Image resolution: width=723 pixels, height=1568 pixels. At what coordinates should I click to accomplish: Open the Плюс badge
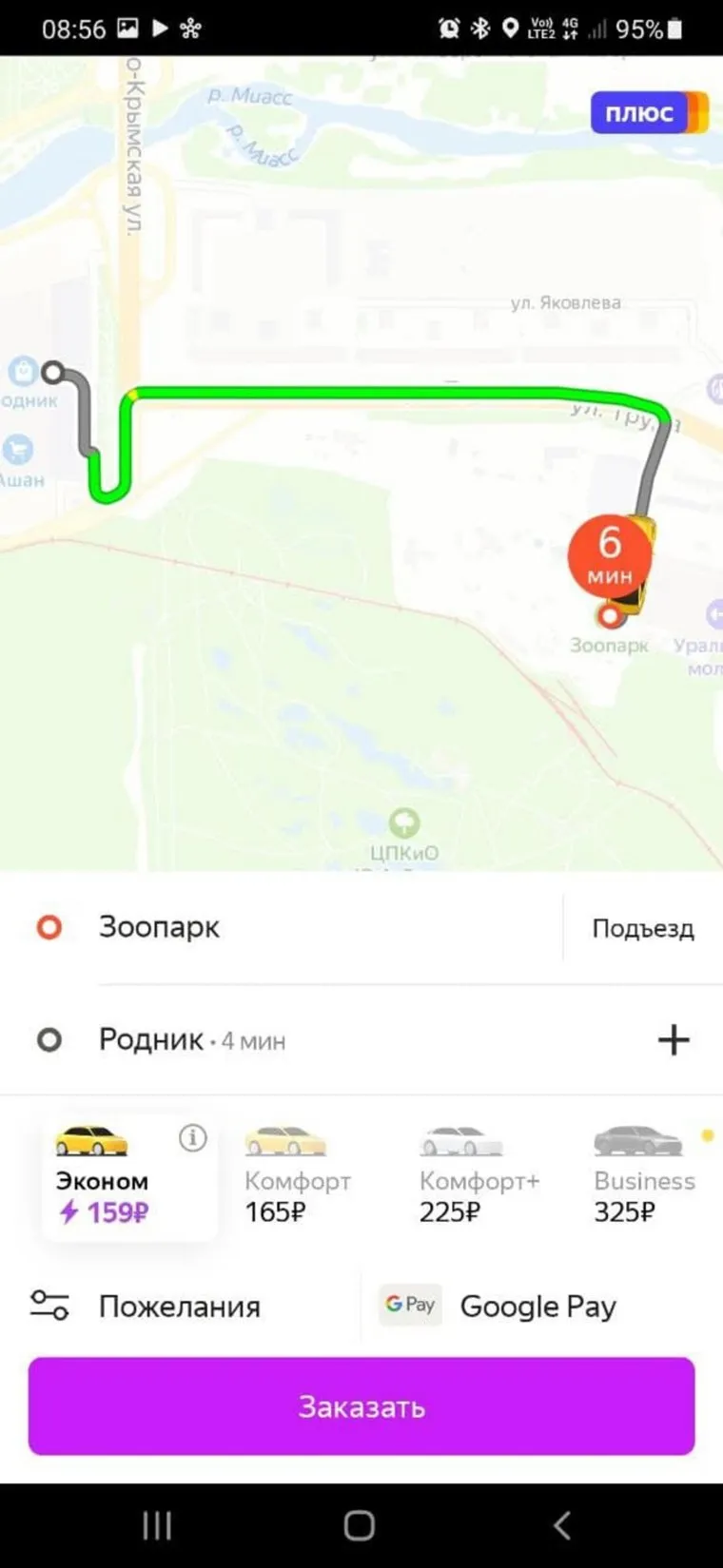pos(648,113)
